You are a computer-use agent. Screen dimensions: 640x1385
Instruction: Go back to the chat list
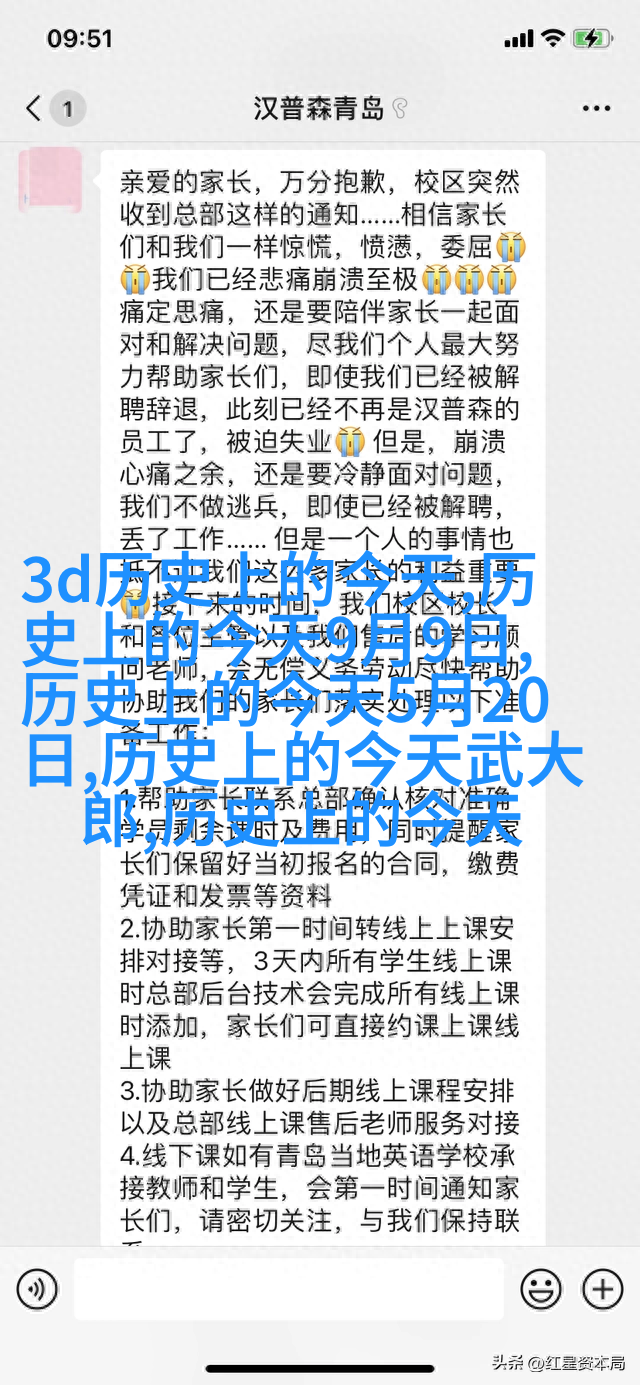[x=36, y=108]
